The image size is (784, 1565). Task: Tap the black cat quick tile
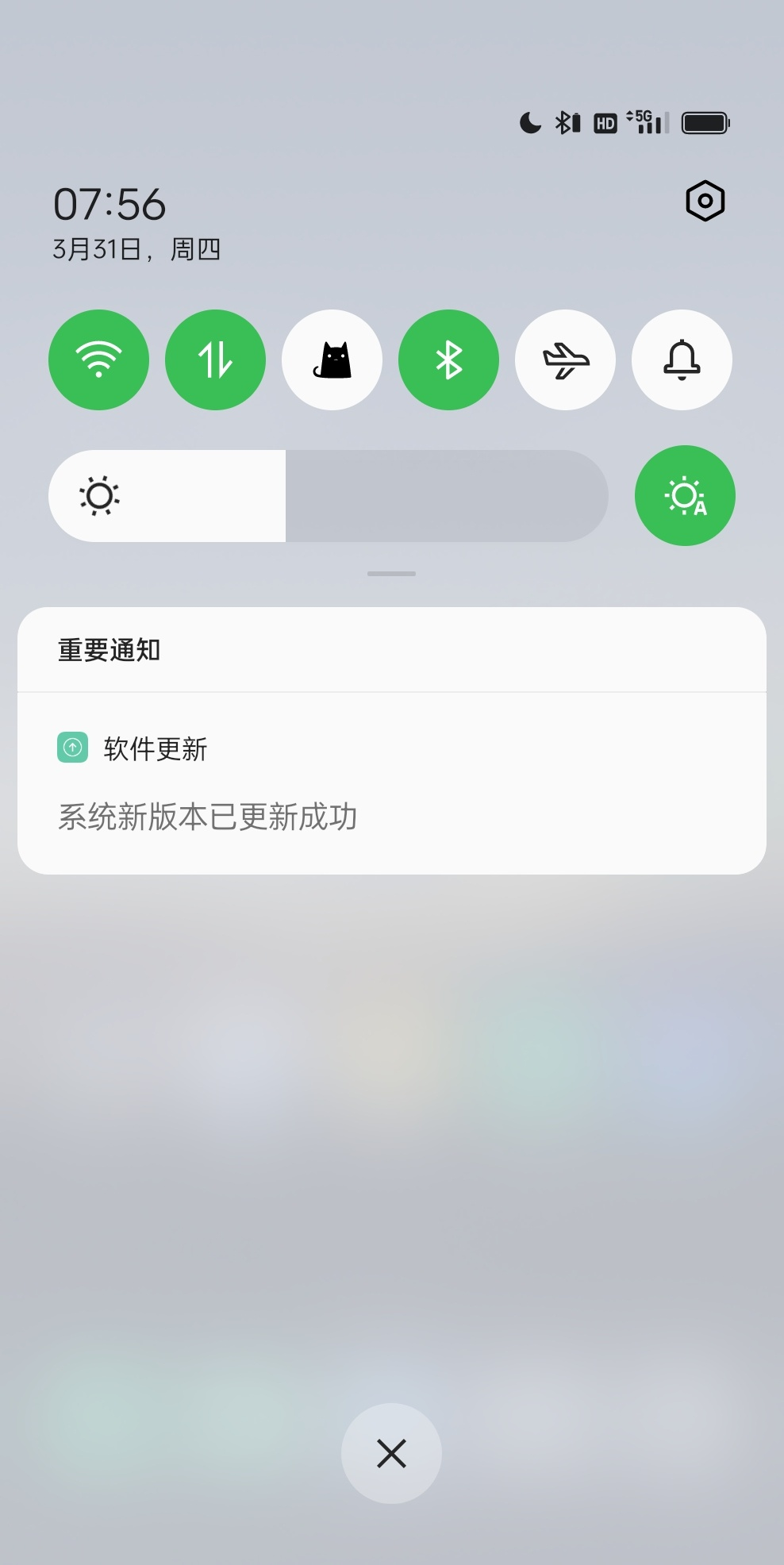pos(332,360)
